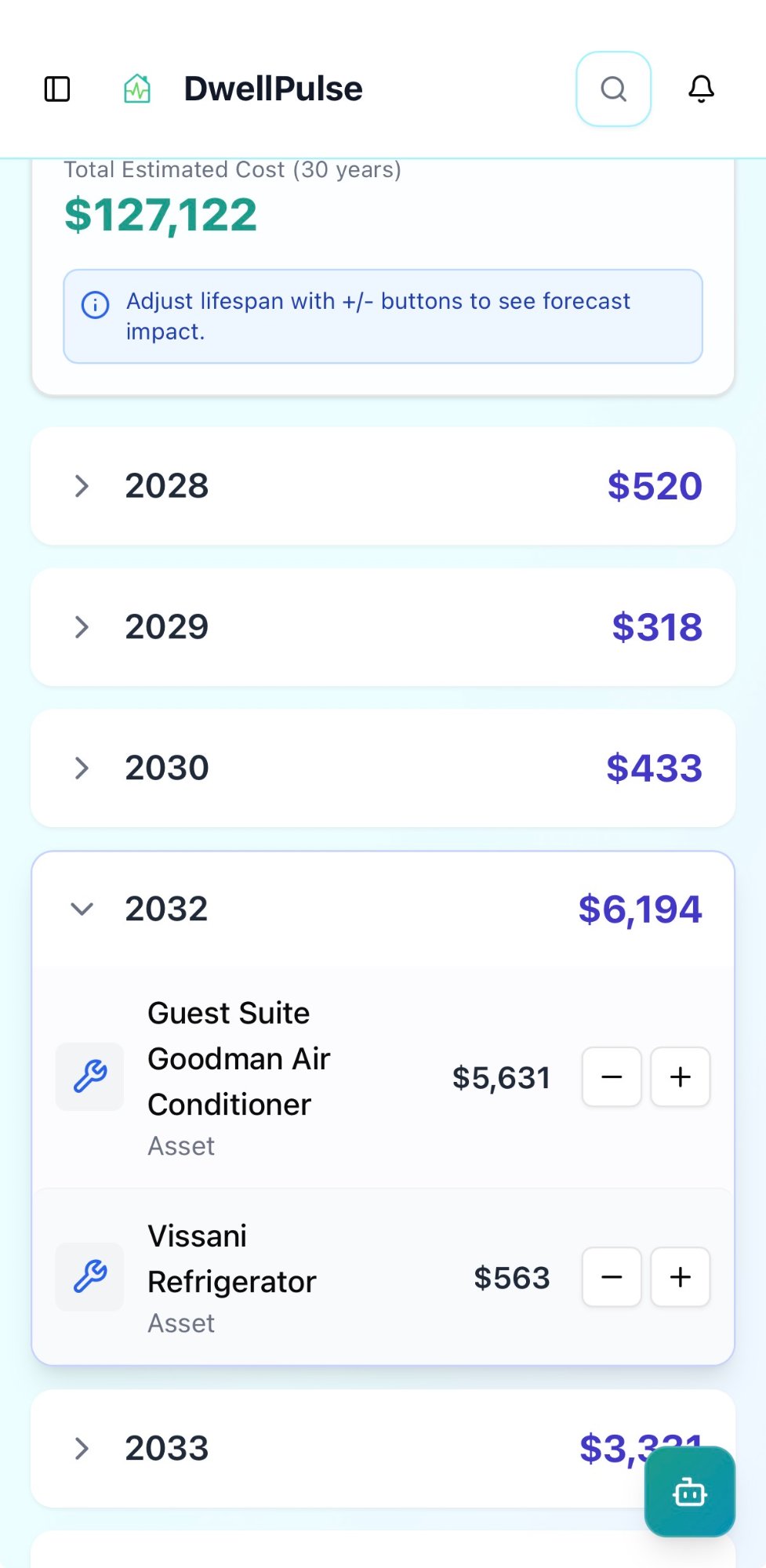
Task: Click the wrench icon beside Goodman Air Conditioner
Action: 89,1076
